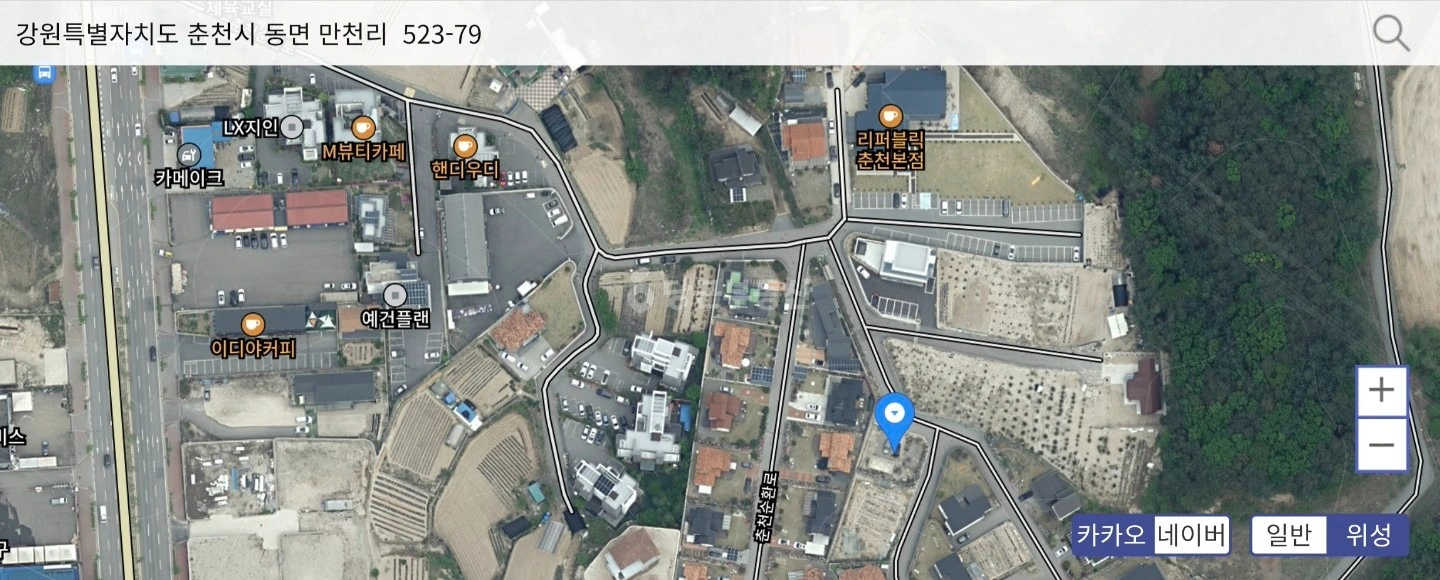
Task: Select the 일반 map view
Action: (x=1290, y=536)
